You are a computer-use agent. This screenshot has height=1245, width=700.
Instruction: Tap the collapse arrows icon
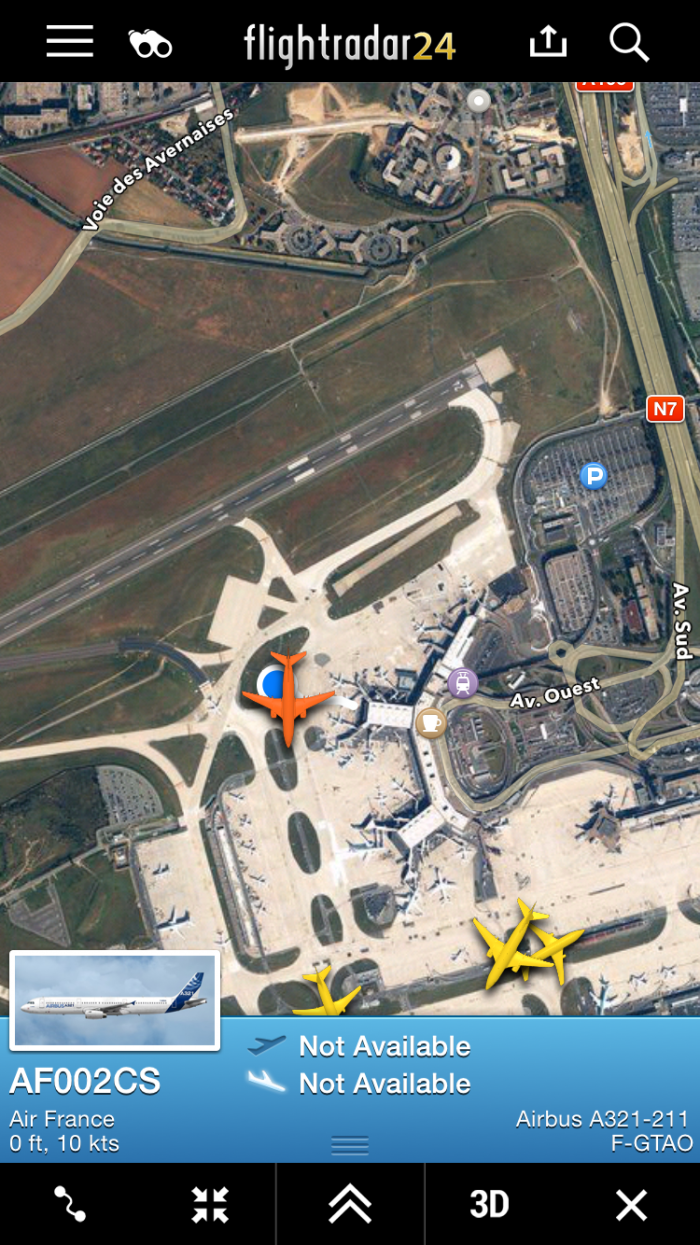tap(210, 1204)
